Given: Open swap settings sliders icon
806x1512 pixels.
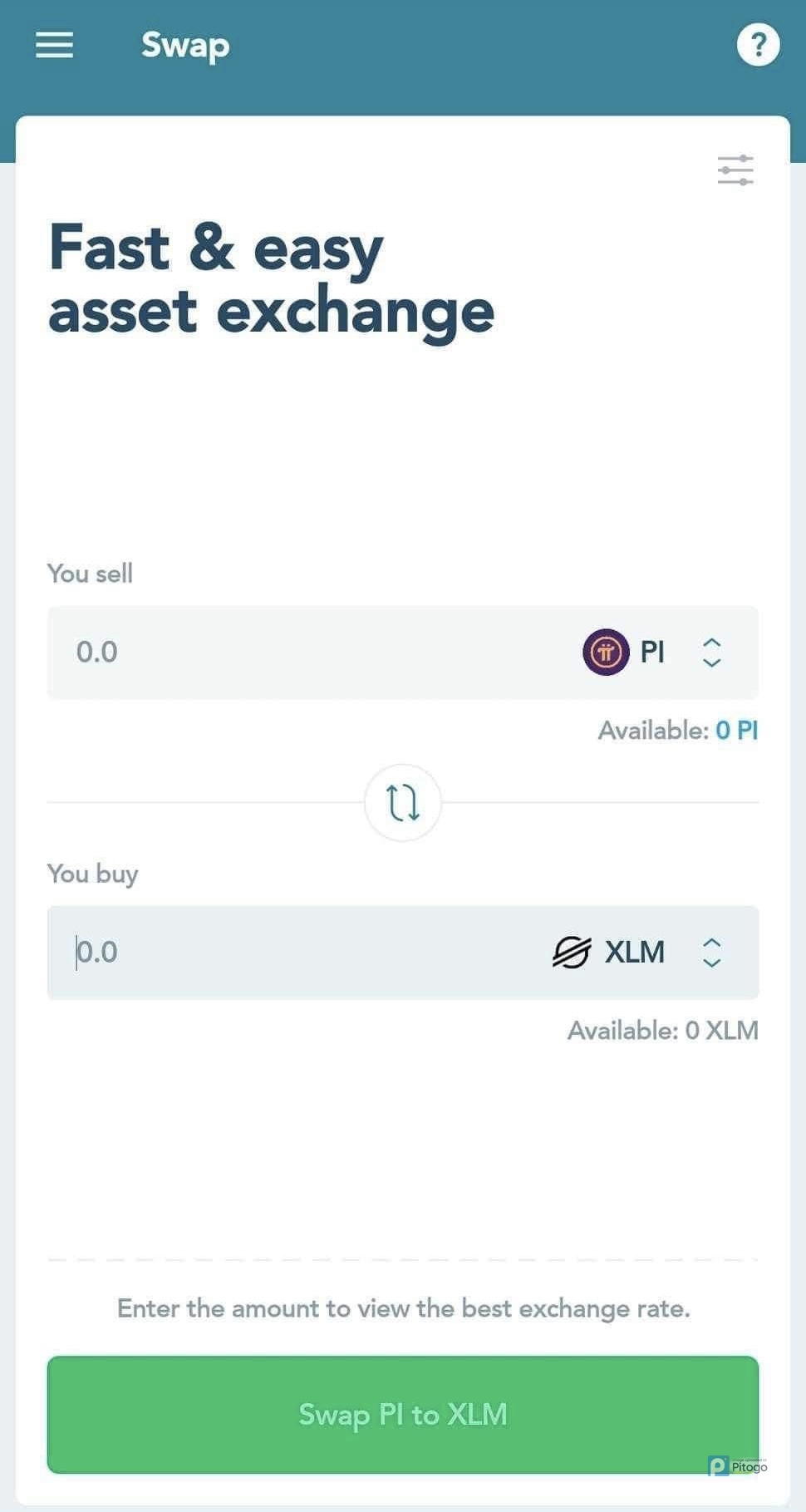Looking at the screenshot, I should pos(735,170).
